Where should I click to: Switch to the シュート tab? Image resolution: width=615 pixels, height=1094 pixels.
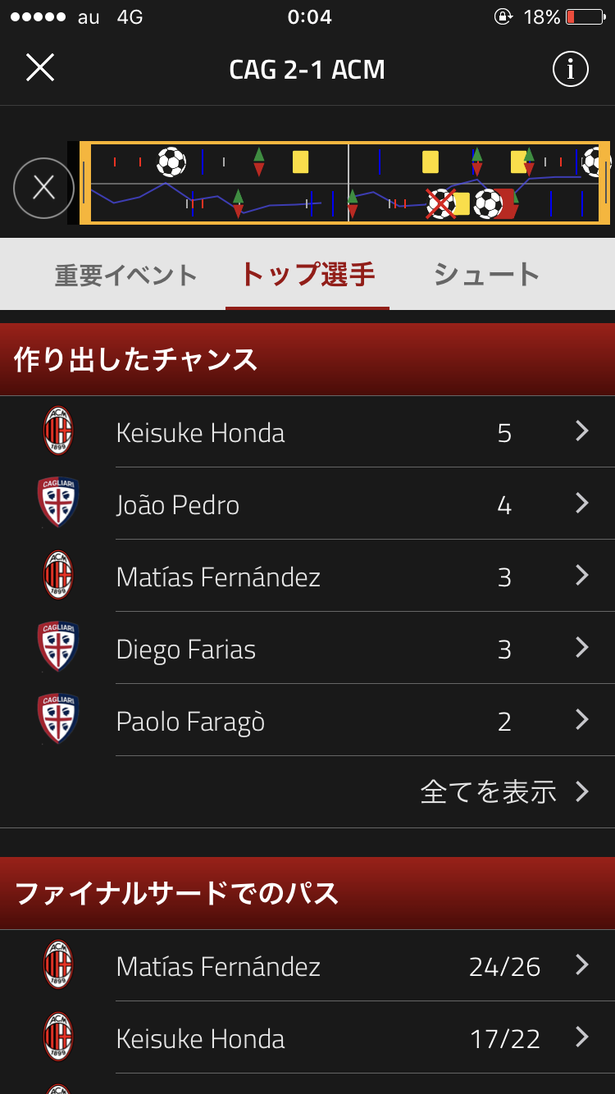(x=487, y=274)
